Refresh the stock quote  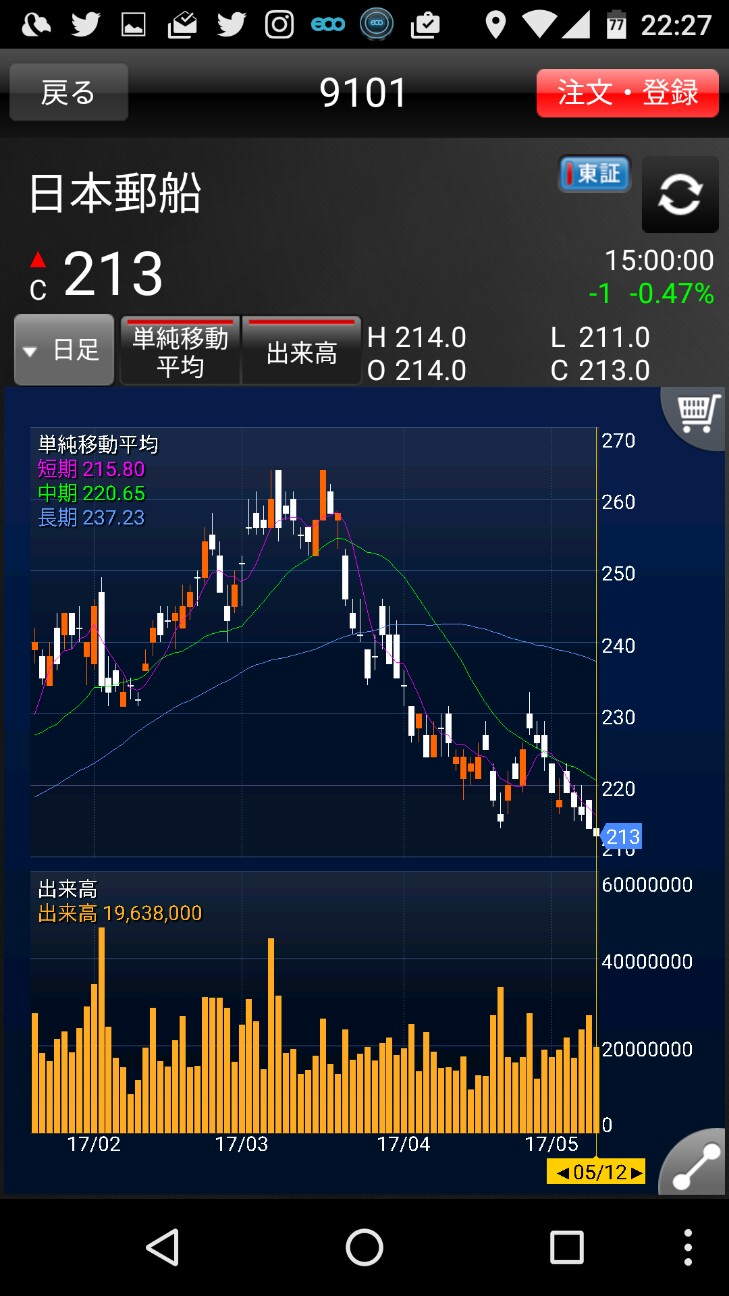pyautogui.click(x=680, y=194)
